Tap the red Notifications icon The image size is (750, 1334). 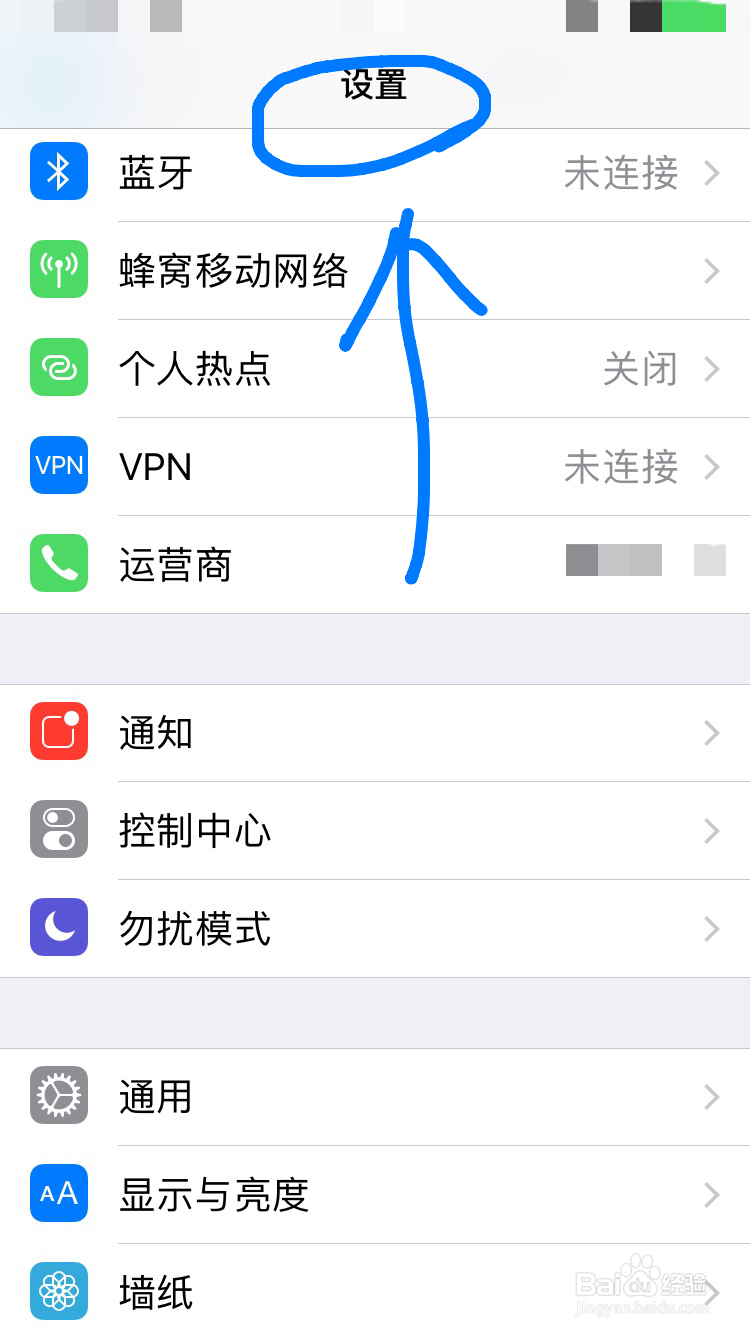tap(58, 732)
